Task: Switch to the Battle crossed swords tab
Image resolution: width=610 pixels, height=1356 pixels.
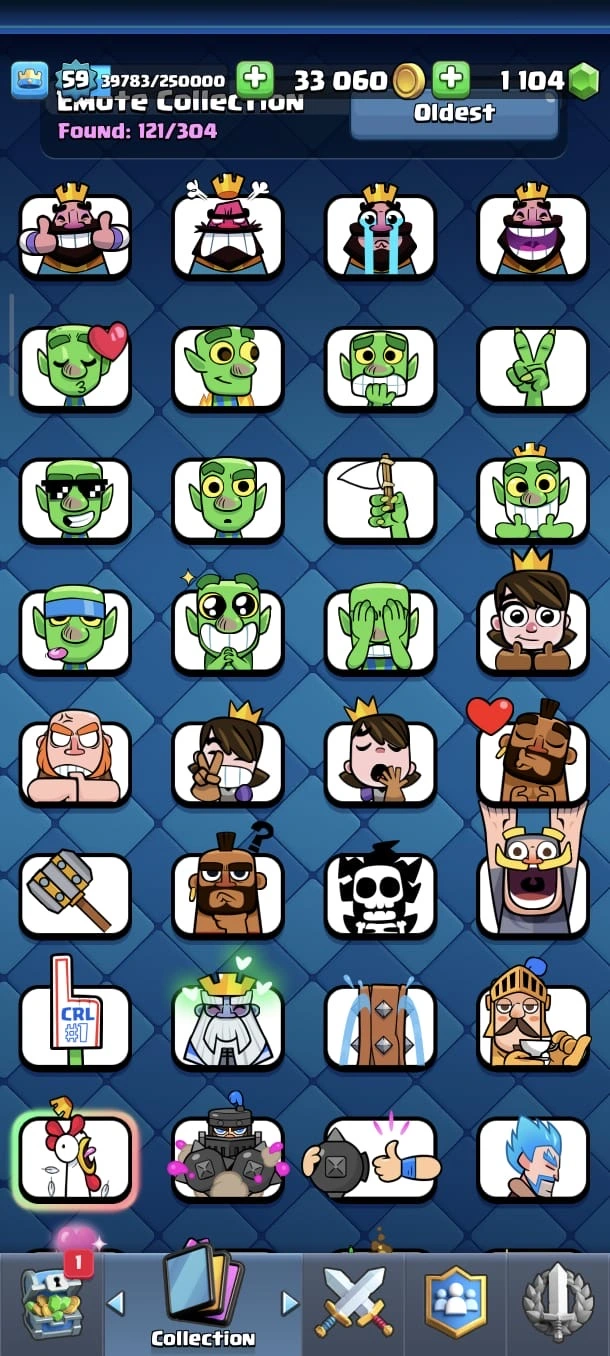Action: (355, 1303)
